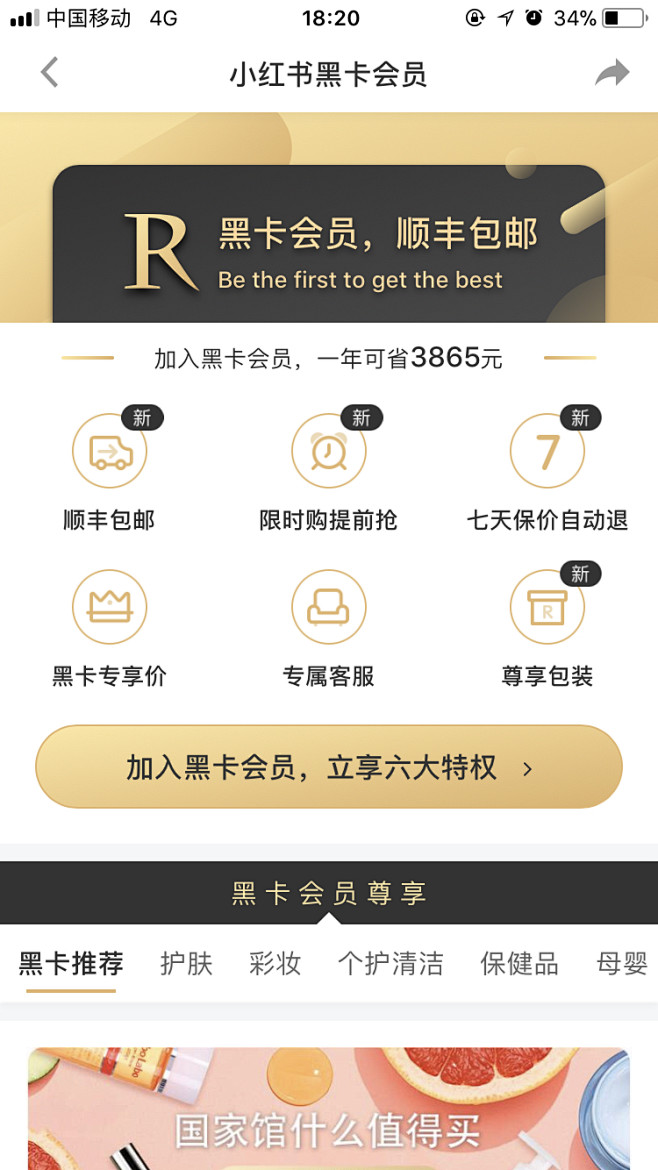Share the black card member page
This screenshot has height=1170, width=658.
tap(612, 73)
